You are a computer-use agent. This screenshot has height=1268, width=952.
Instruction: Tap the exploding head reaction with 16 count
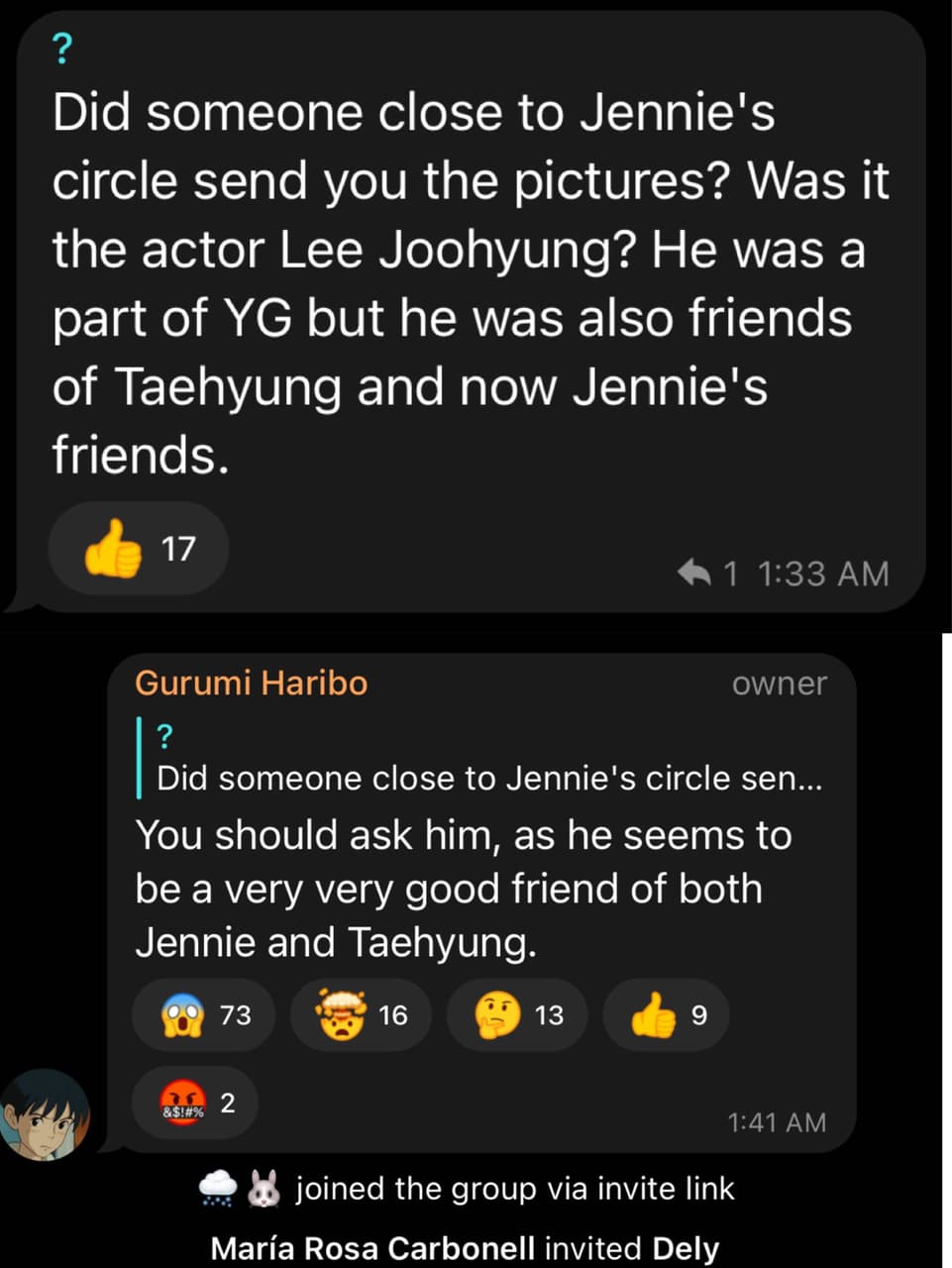[x=361, y=1014]
